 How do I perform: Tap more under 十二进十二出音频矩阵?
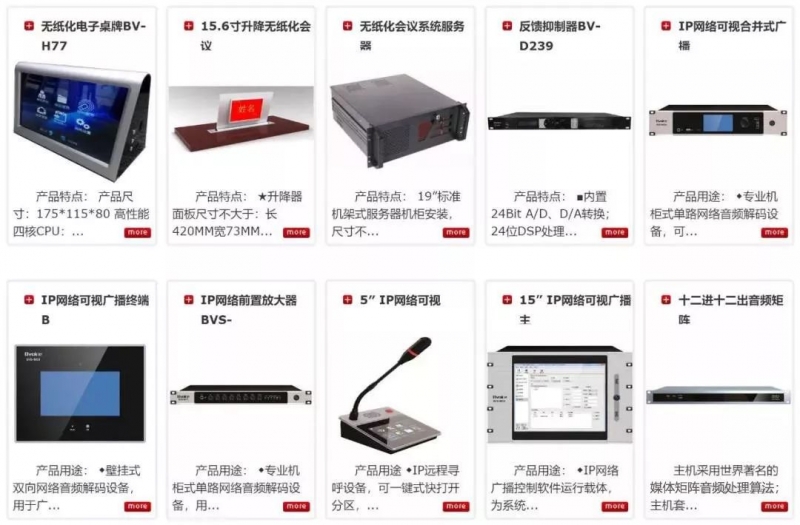coord(773,506)
